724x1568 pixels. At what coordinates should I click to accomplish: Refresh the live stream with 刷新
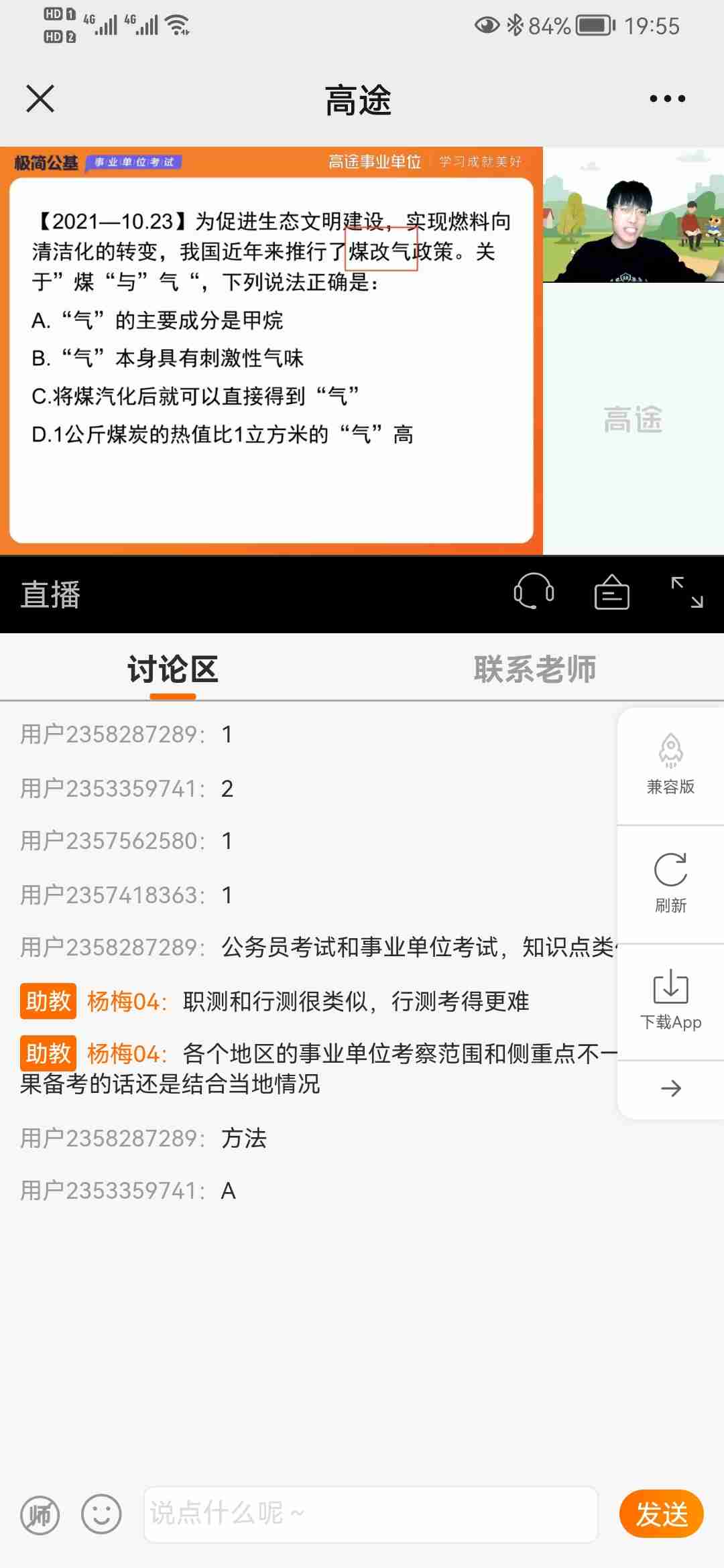(670, 883)
